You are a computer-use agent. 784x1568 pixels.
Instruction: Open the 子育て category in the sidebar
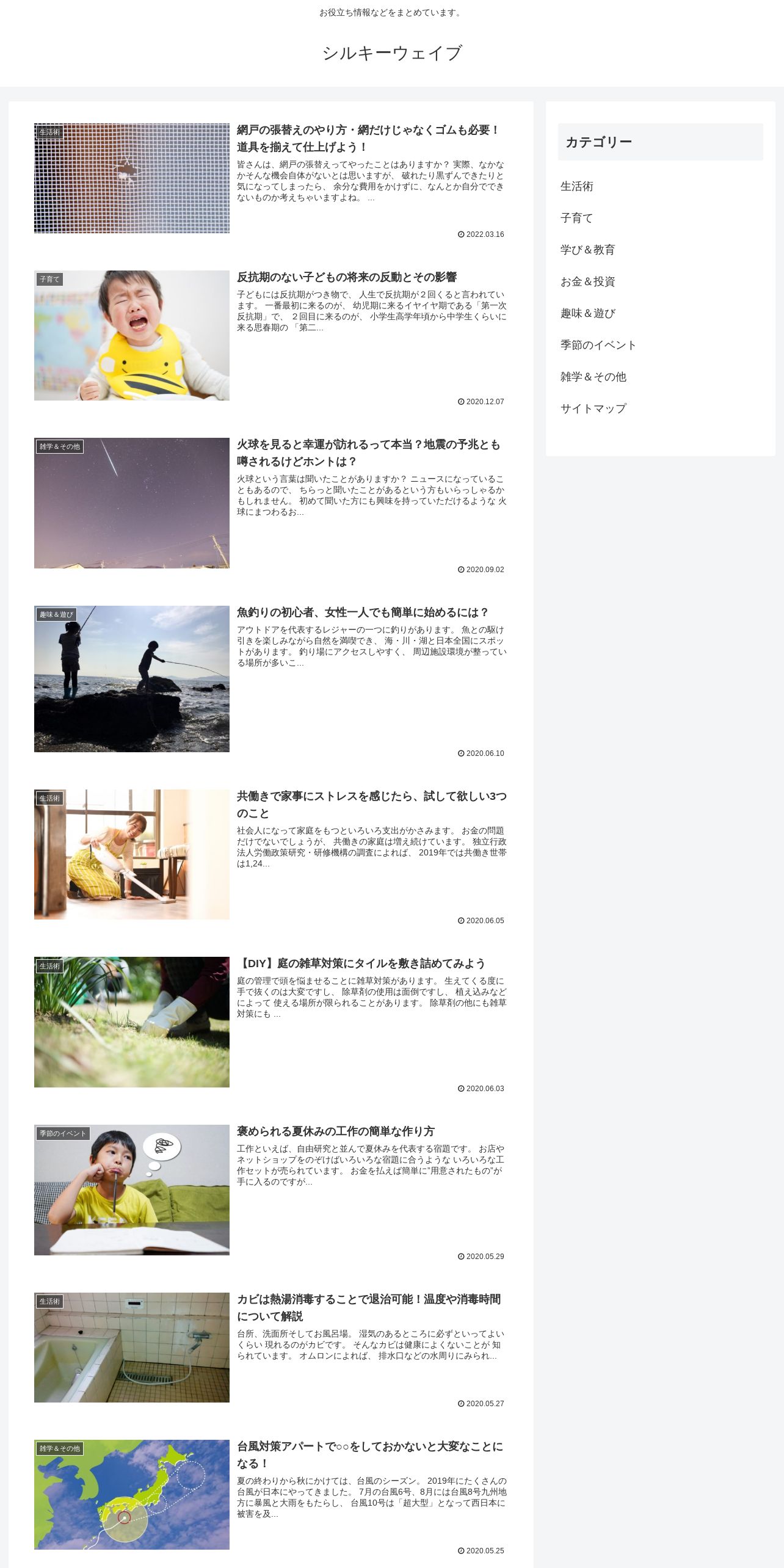click(x=576, y=218)
